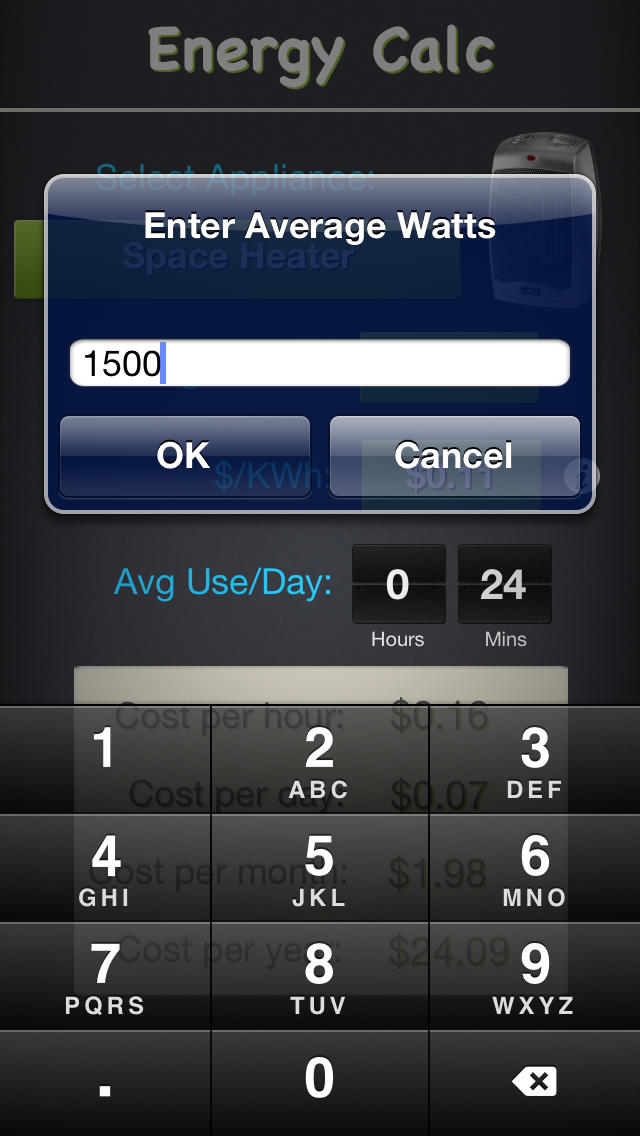Type digit 5 on the keypad
The height and width of the screenshot is (1136, 640).
click(319, 868)
